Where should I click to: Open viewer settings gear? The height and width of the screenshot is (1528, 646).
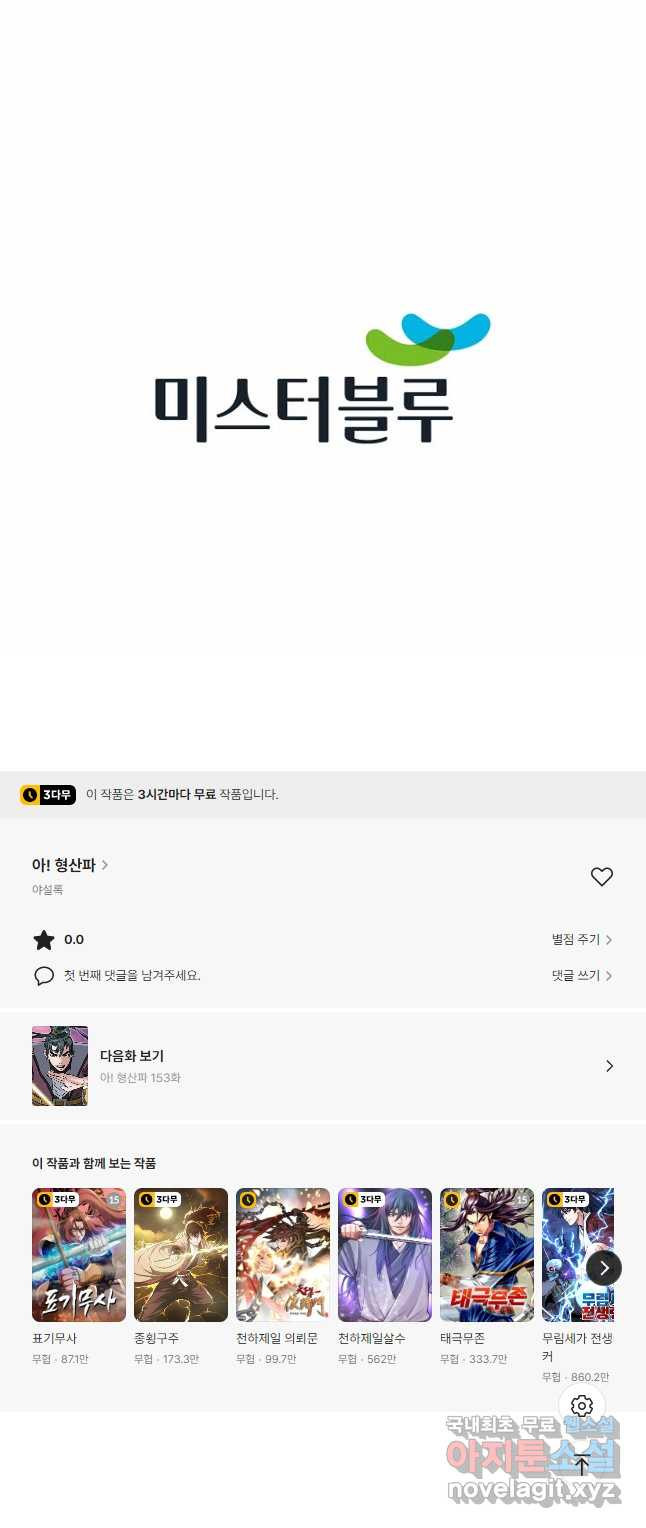[582, 1406]
